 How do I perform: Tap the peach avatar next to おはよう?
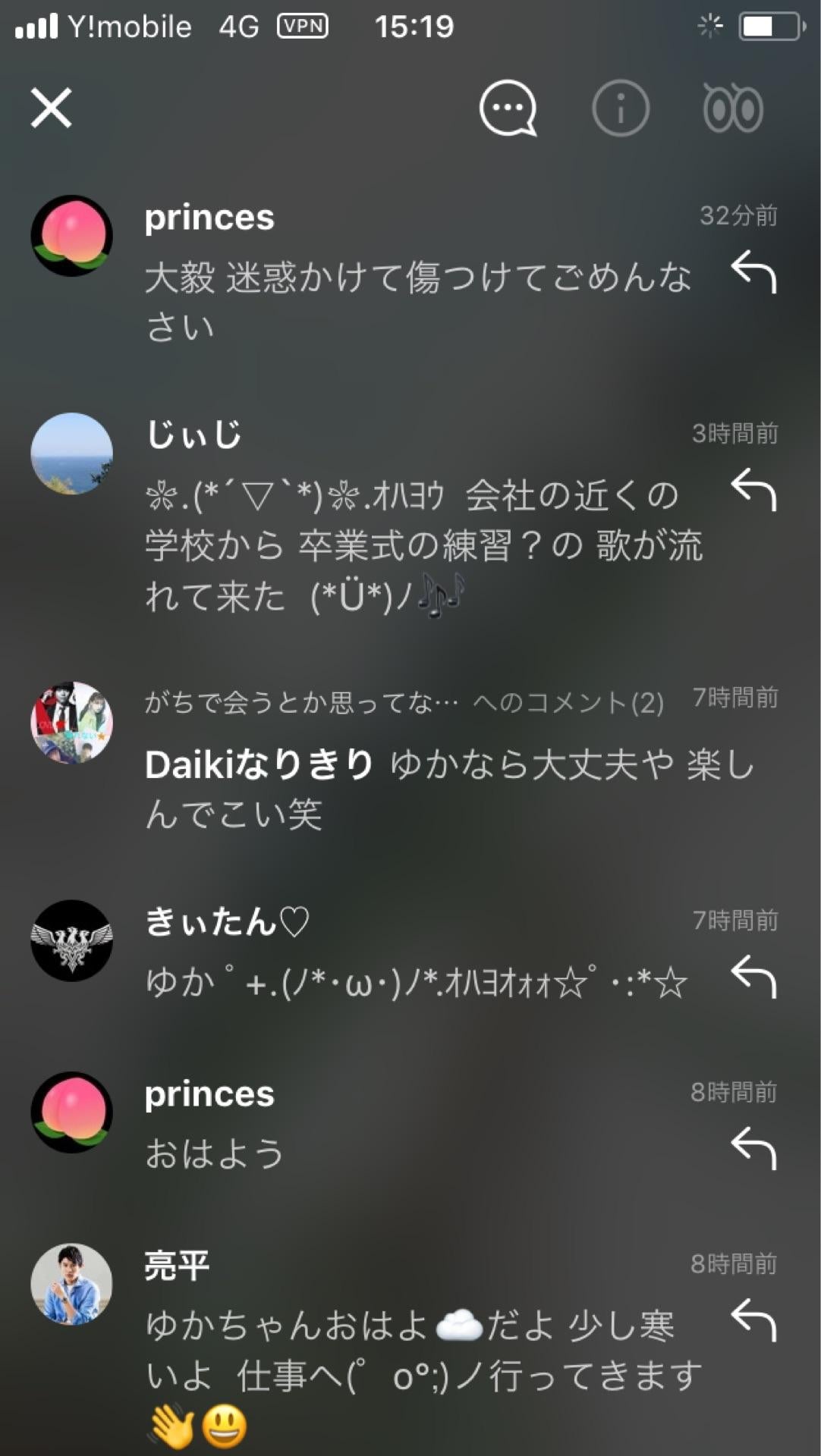pyautogui.click(x=71, y=1109)
